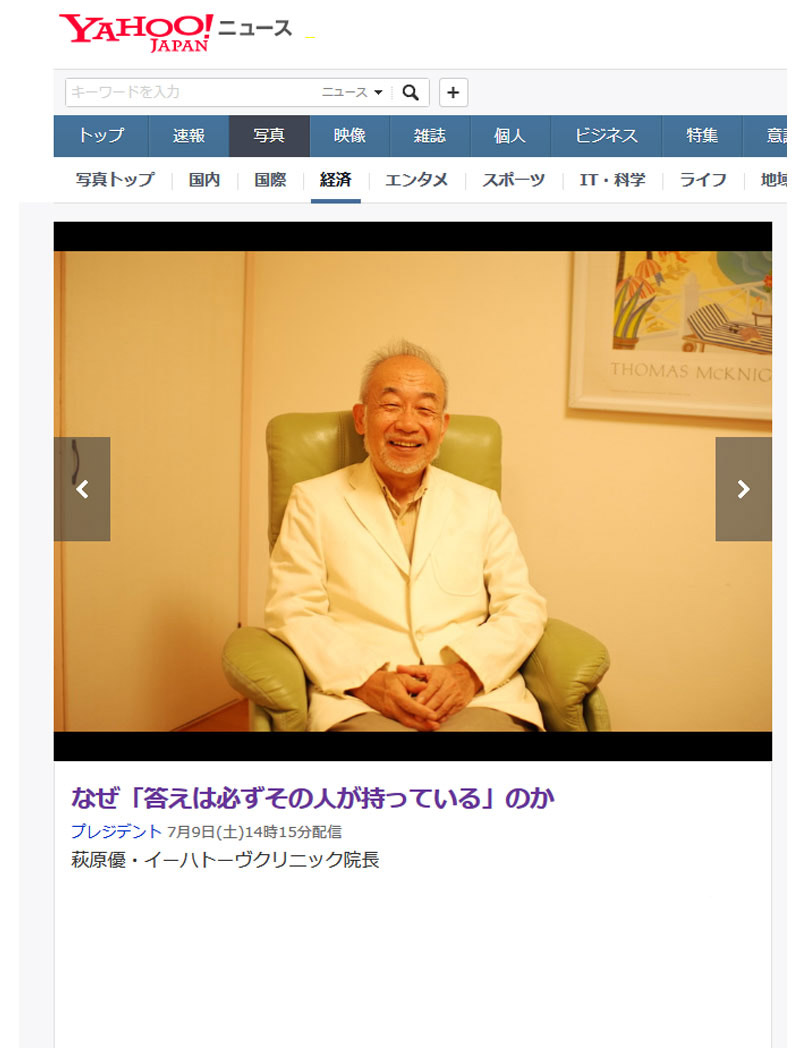This screenshot has width=800, height=1048.
Task: Show the next photo with right arrow
Action: point(743,489)
